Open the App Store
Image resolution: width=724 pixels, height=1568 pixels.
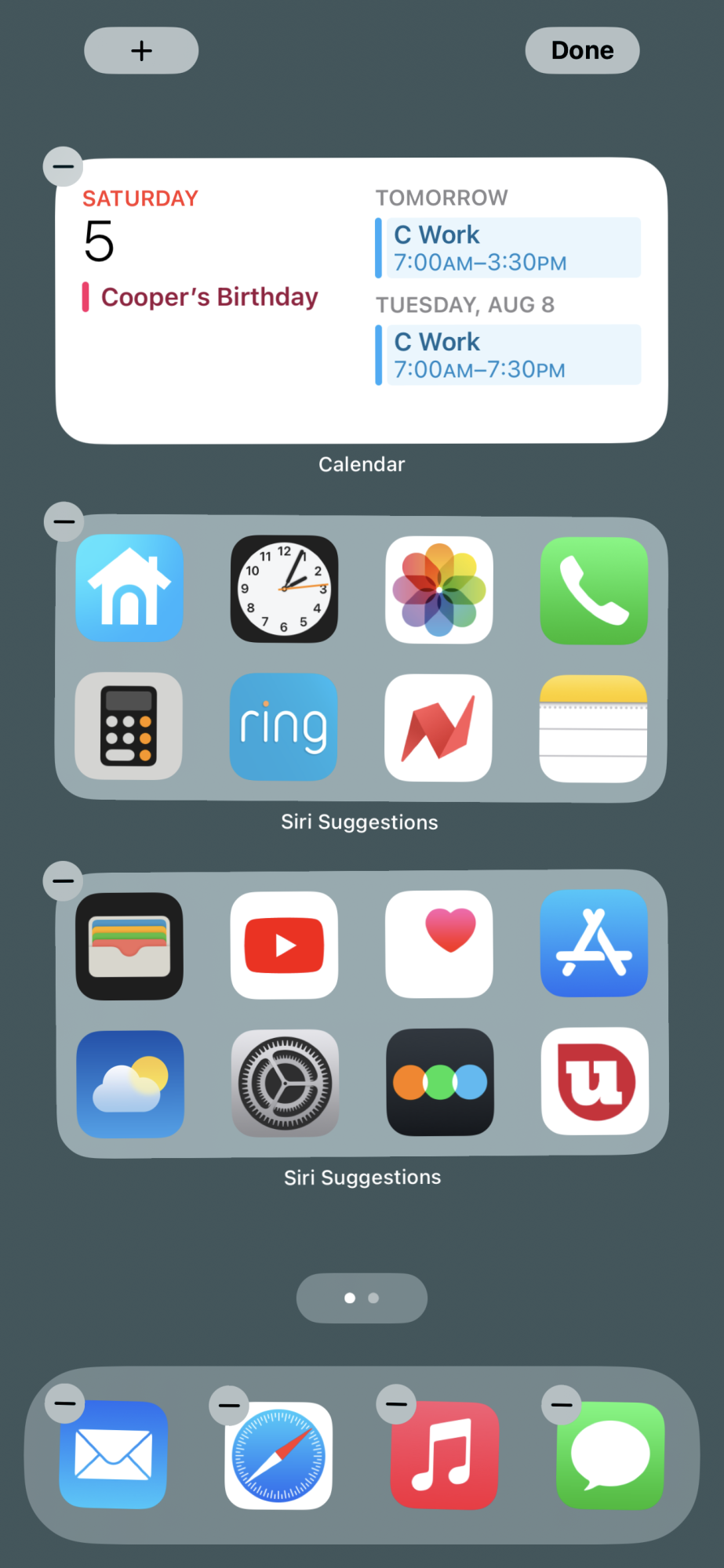594,943
